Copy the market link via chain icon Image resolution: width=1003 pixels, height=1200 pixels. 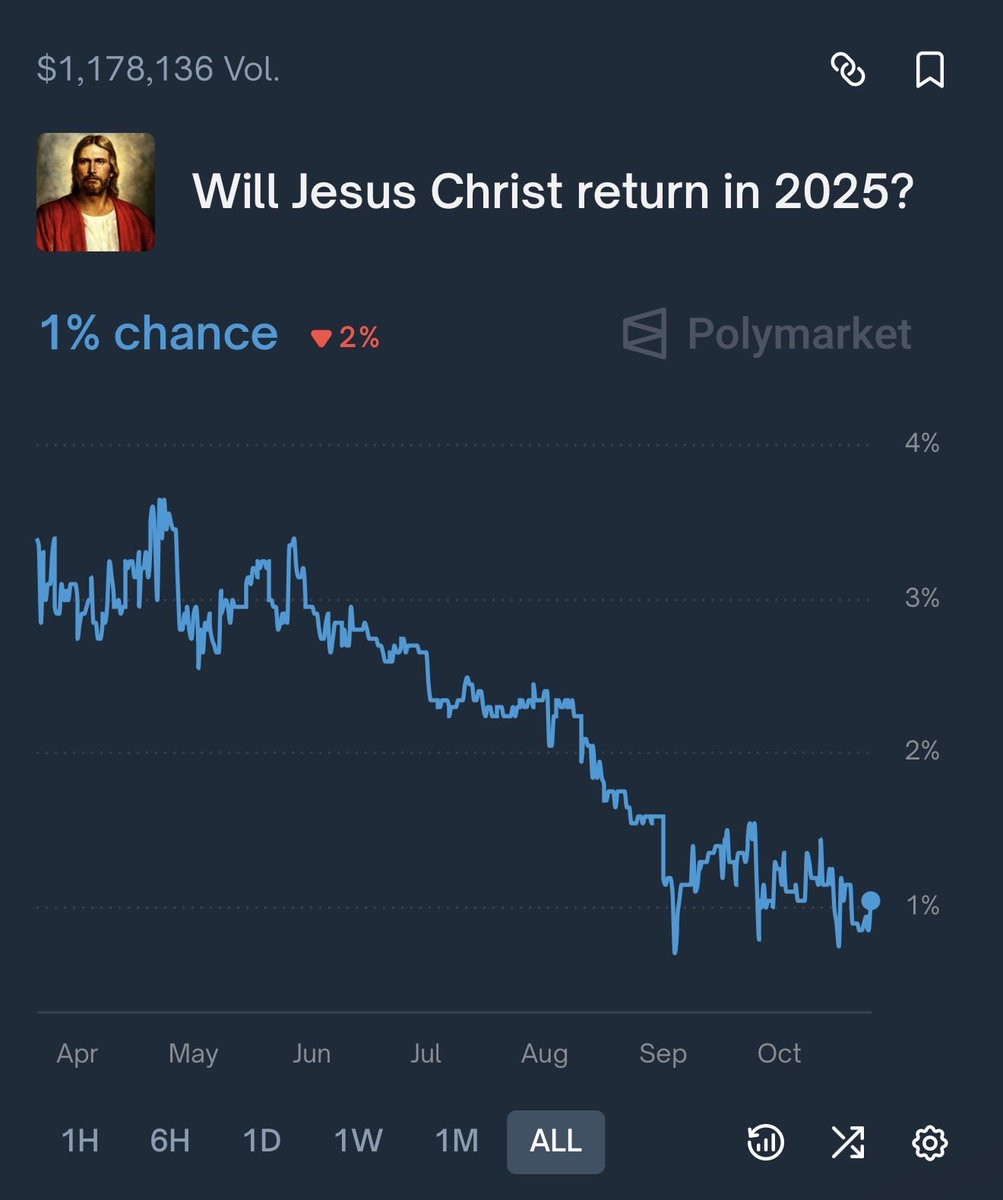point(848,70)
